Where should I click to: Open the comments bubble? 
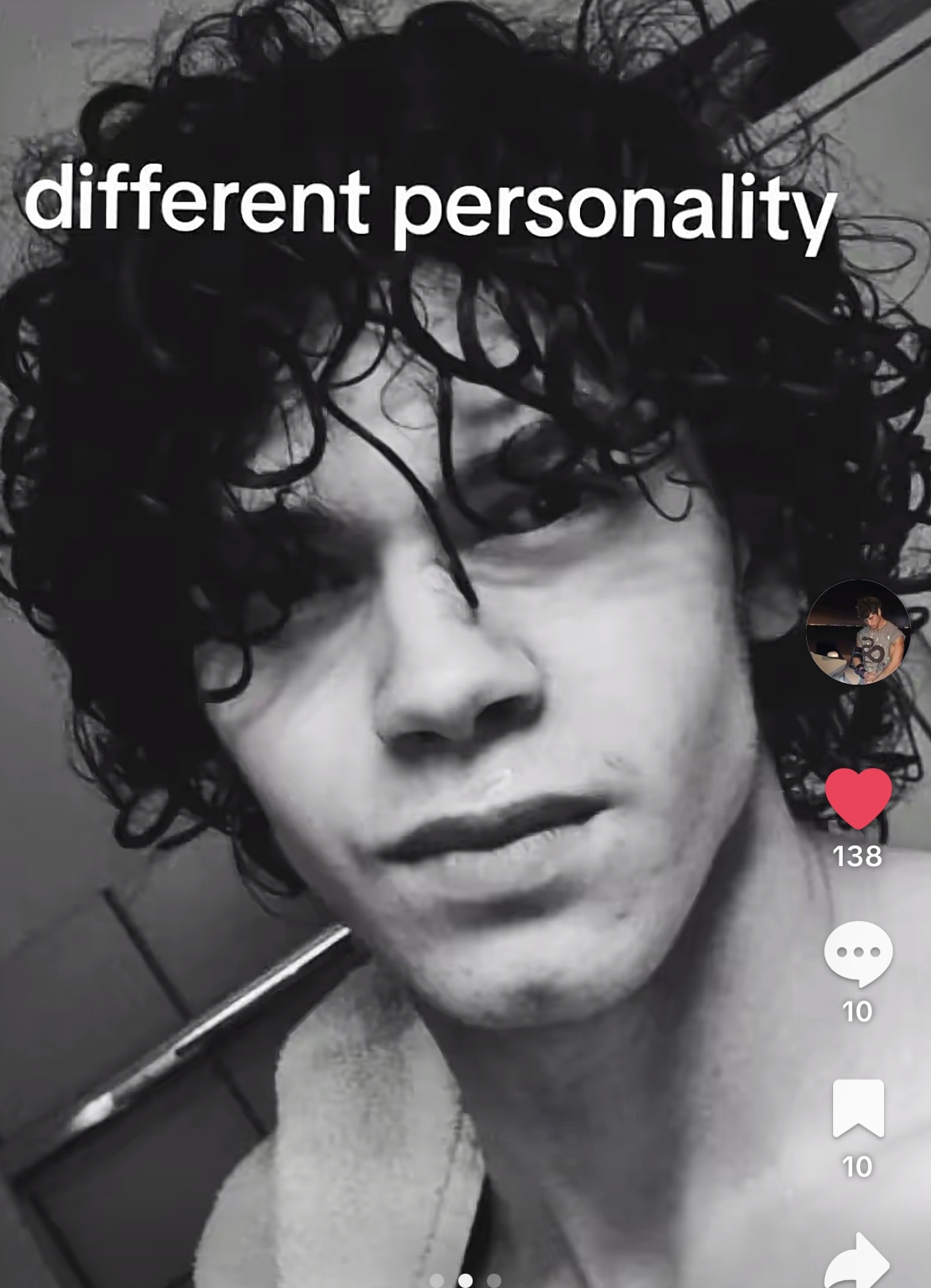pos(858,953)
